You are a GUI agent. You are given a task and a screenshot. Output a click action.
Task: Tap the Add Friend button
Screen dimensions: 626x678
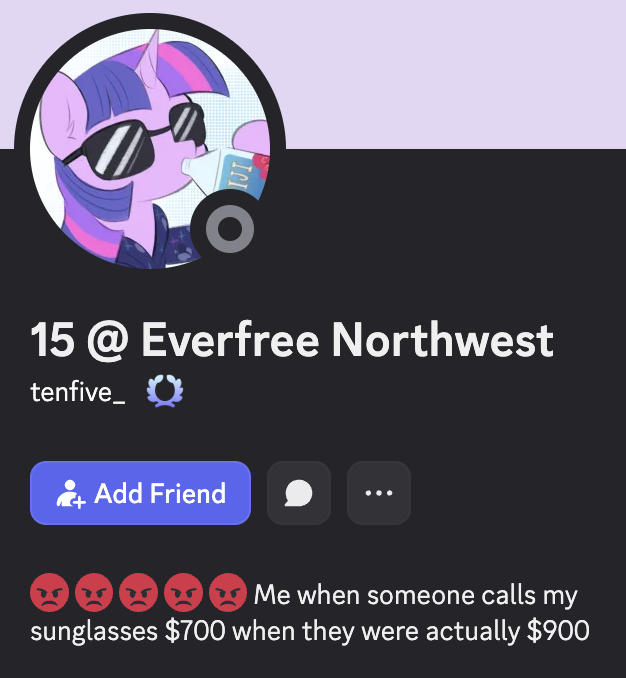pyautogui.click(x=140, y=493)
